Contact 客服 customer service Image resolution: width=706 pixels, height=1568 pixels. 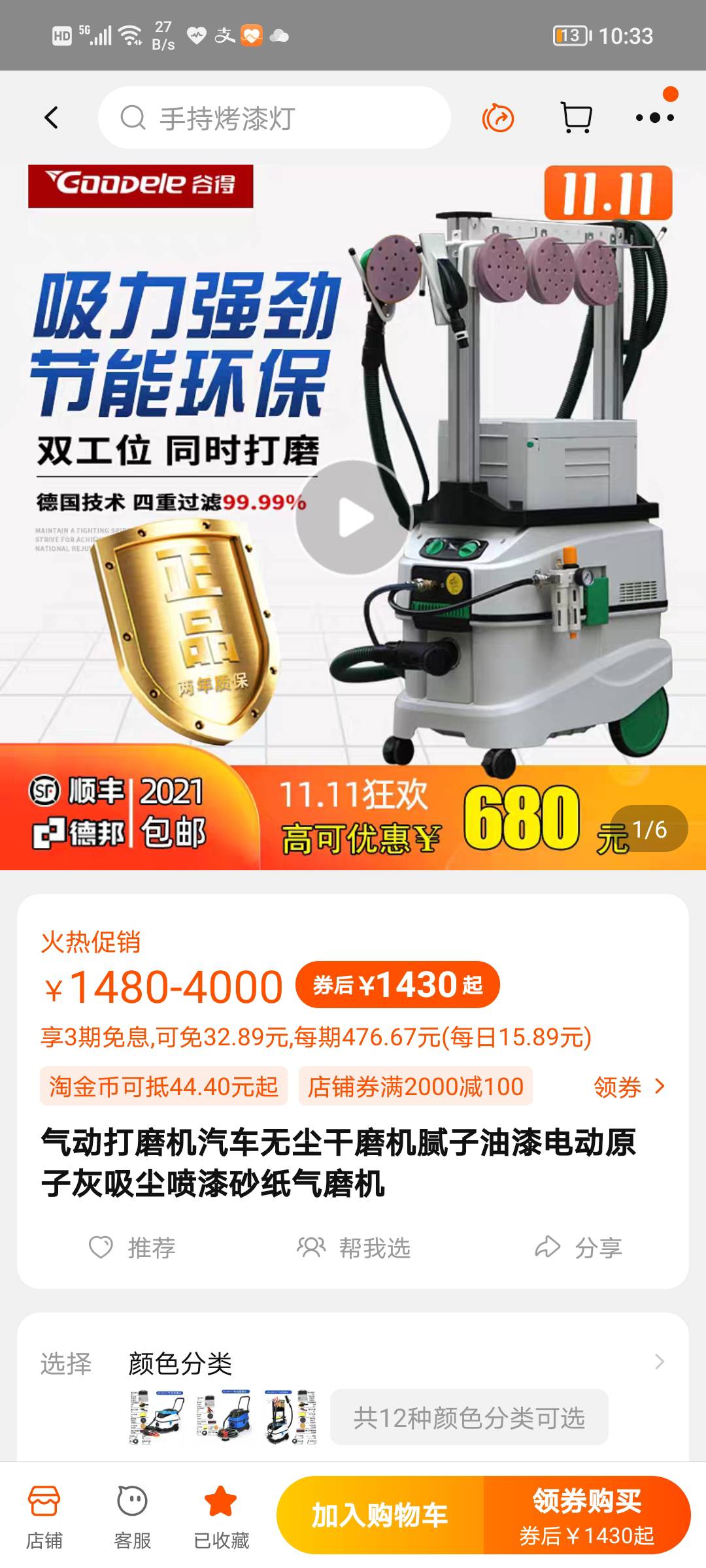click(132, 1516)
